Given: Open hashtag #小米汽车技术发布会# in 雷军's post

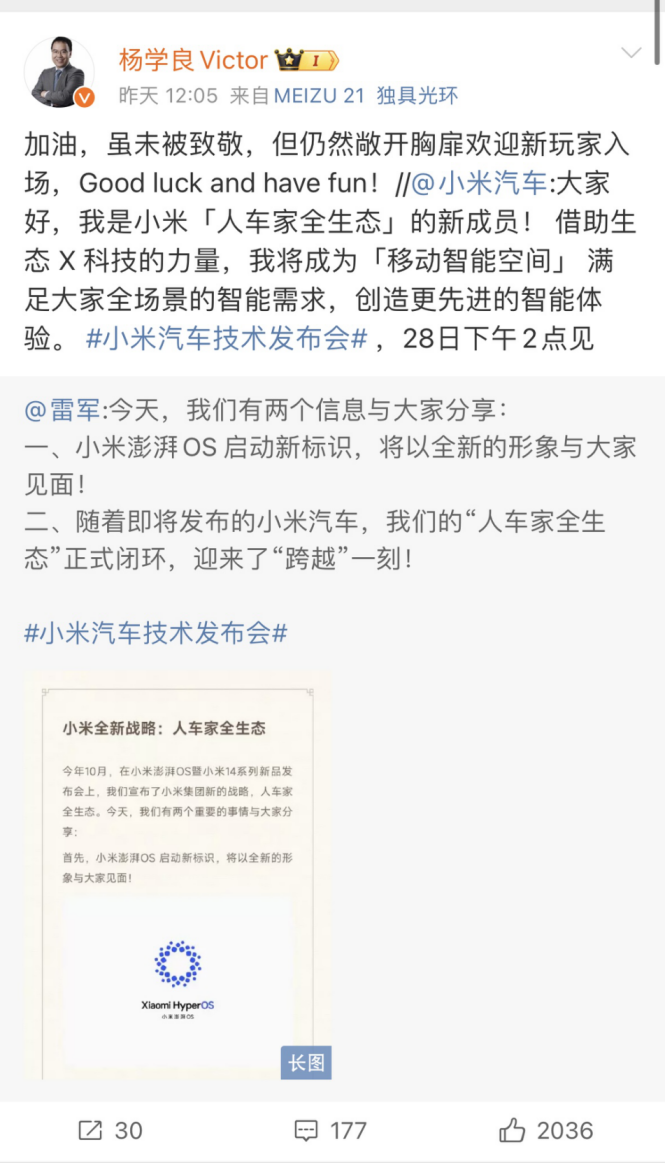Looking at the screenshot, I should (156, 633).
